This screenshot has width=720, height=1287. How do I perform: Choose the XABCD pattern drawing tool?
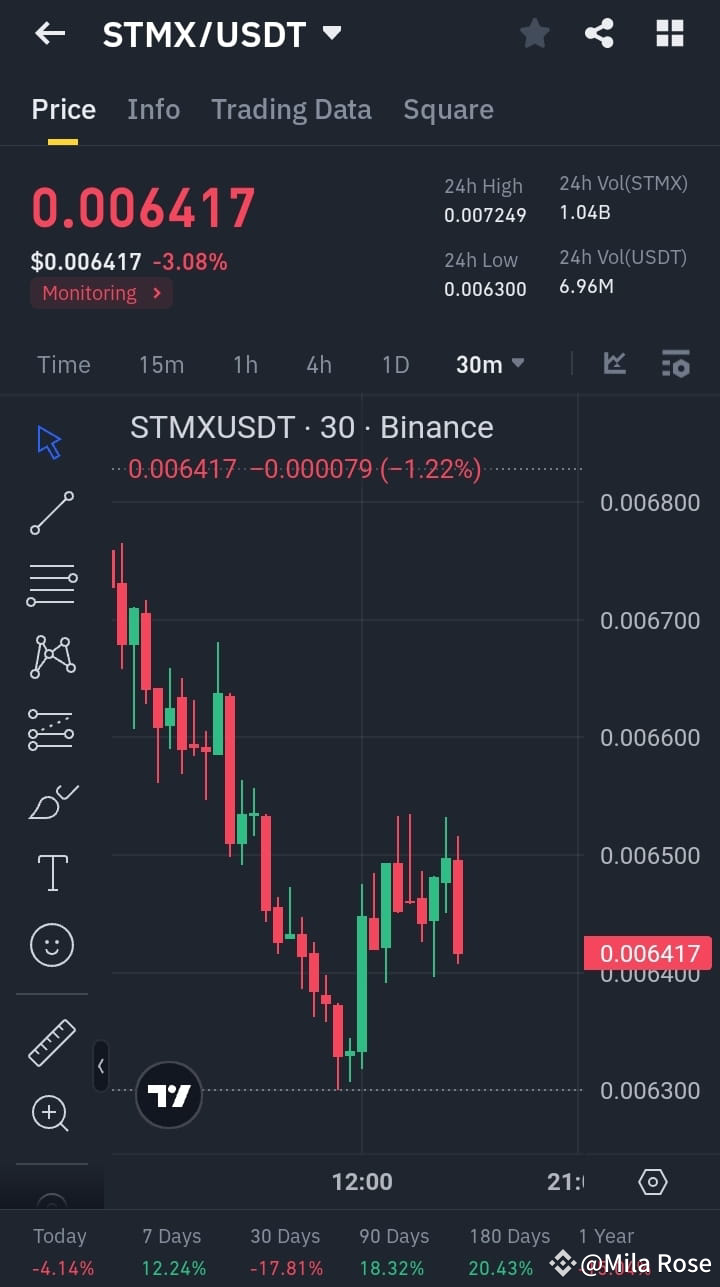[50, 655]
